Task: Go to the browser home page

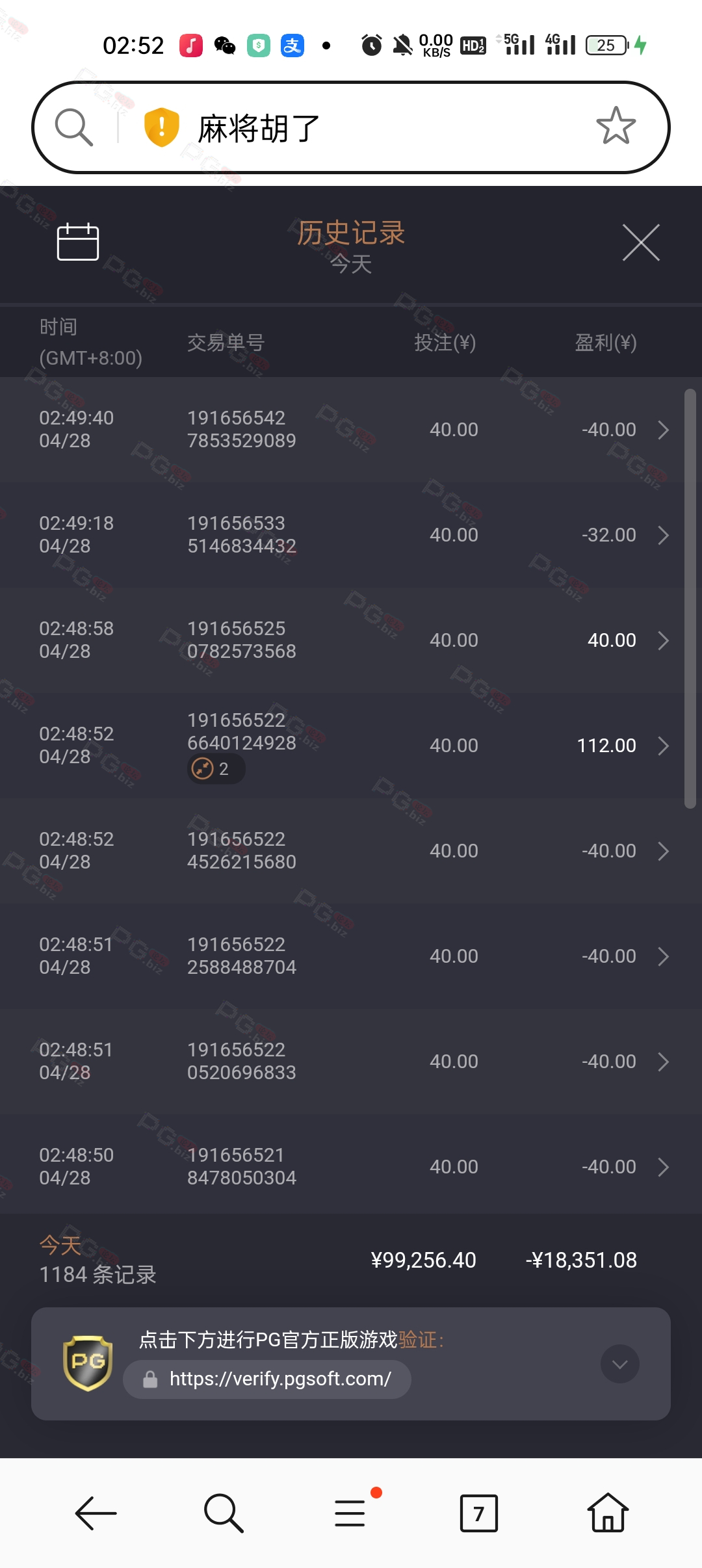Action: point(607,1512)
